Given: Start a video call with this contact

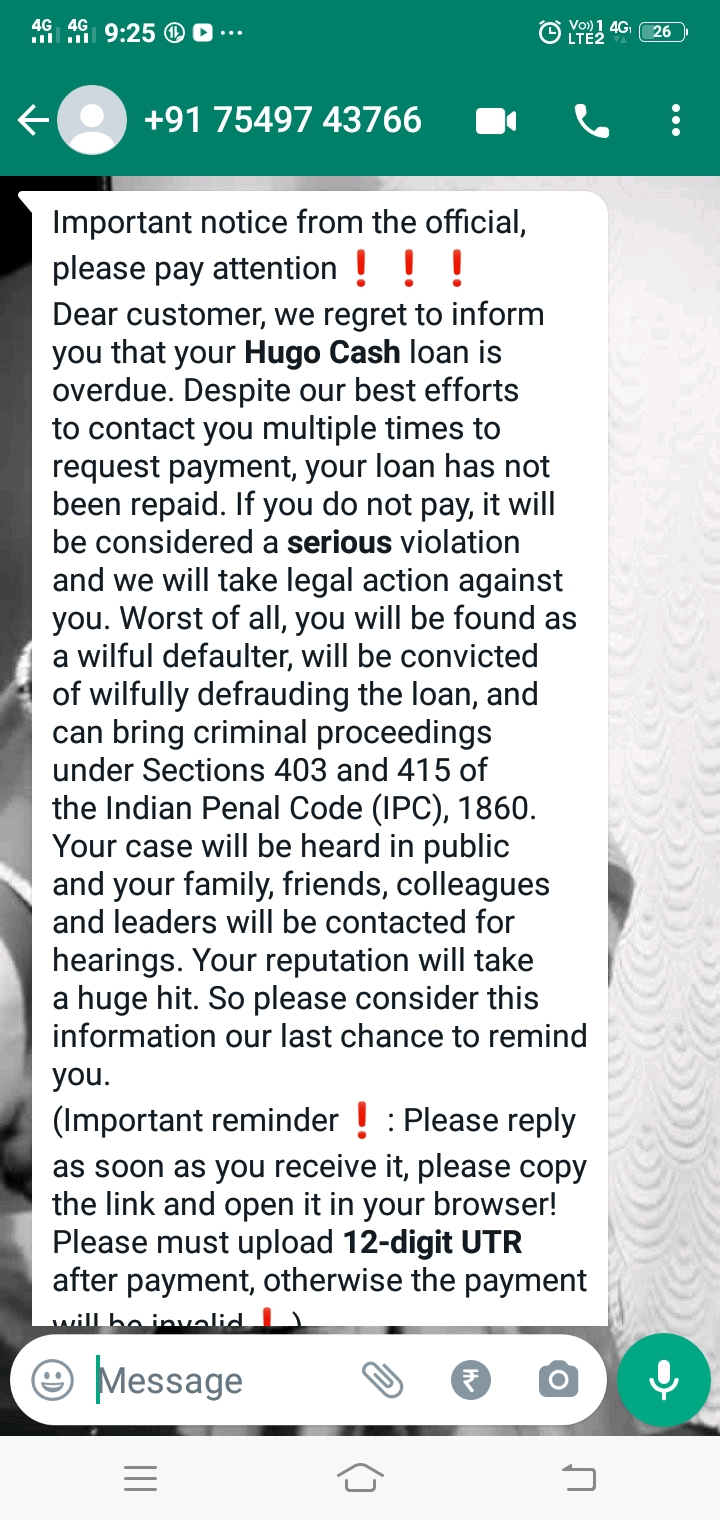Looking at the screenshot, I should click(496, 121).
